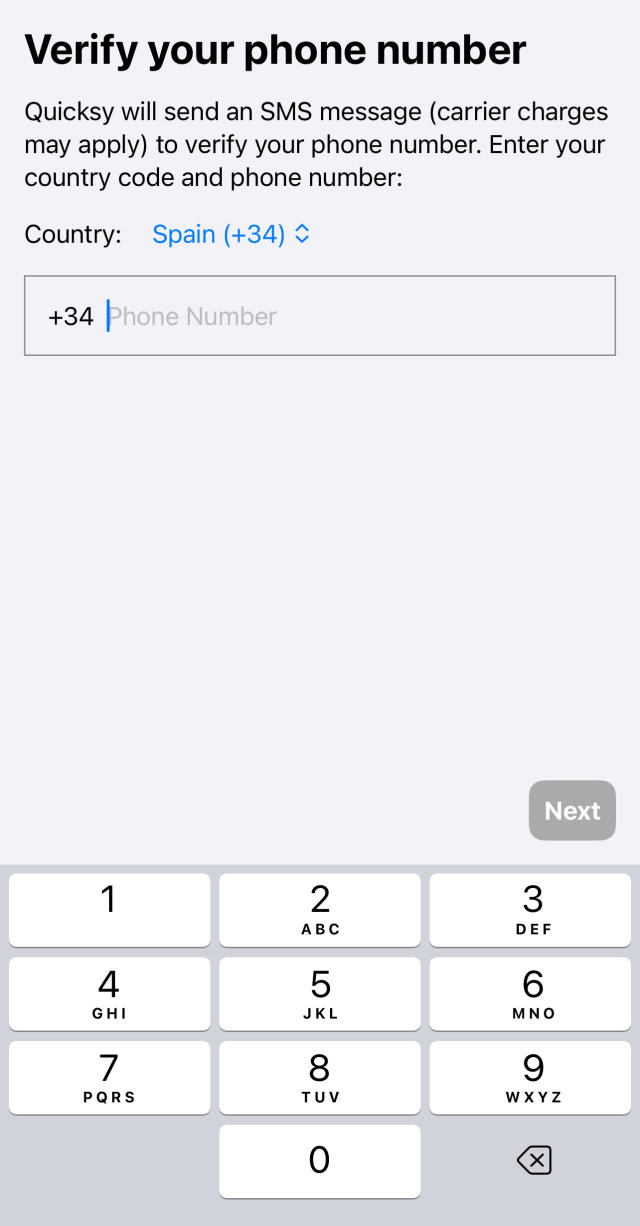Delete a digit with the backspace key
This screenshot has height=1226, width=640.
534,1160
